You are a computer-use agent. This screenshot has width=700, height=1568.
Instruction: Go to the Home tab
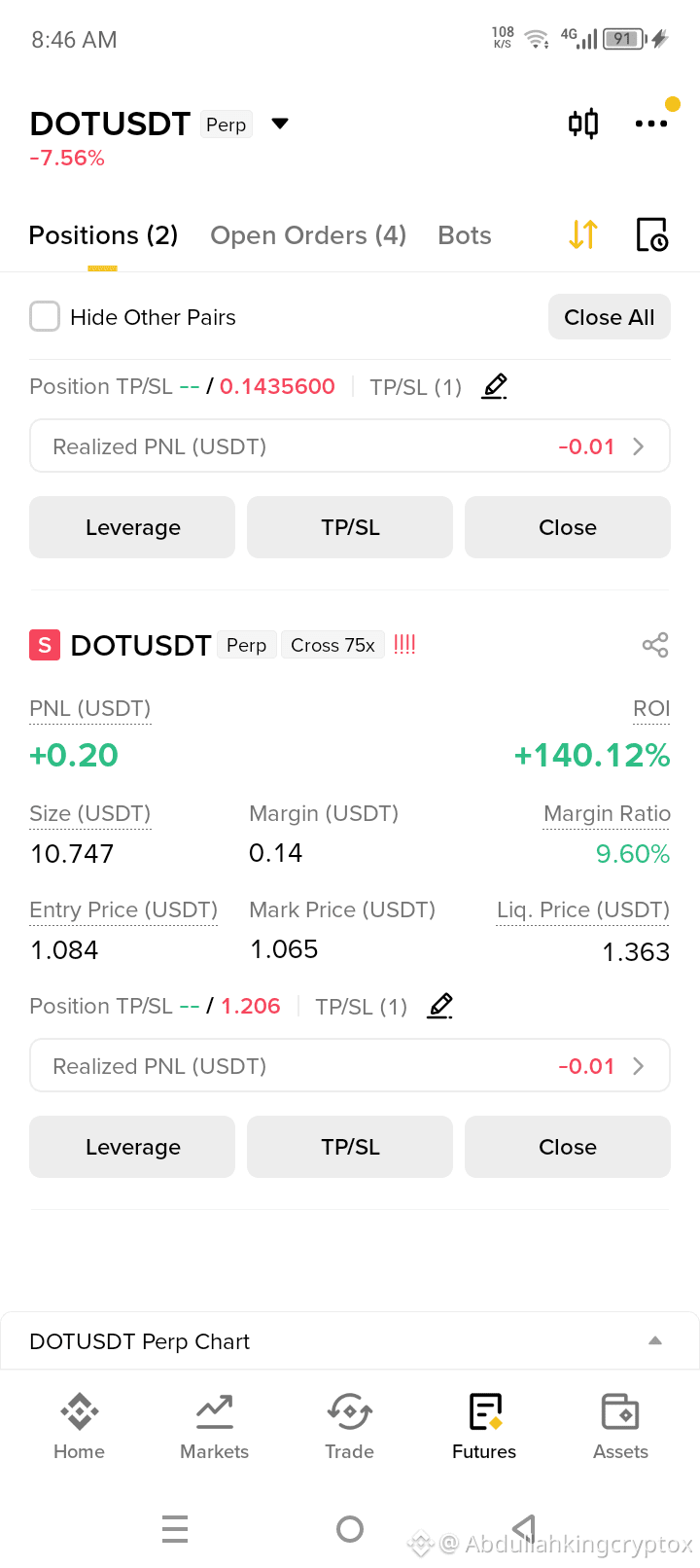(x=79, y=1426)
